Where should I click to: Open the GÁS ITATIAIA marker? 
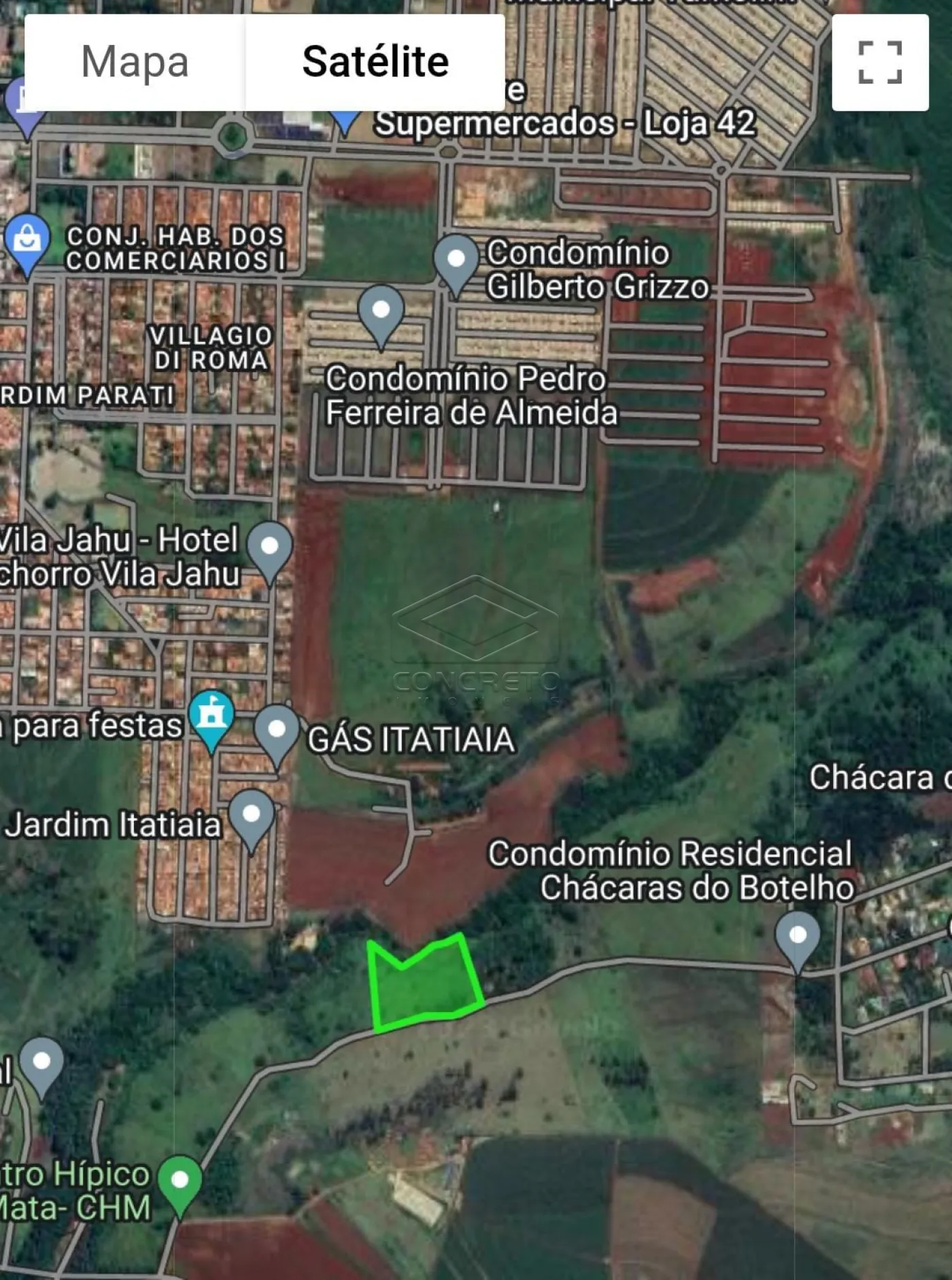(277, 730)
